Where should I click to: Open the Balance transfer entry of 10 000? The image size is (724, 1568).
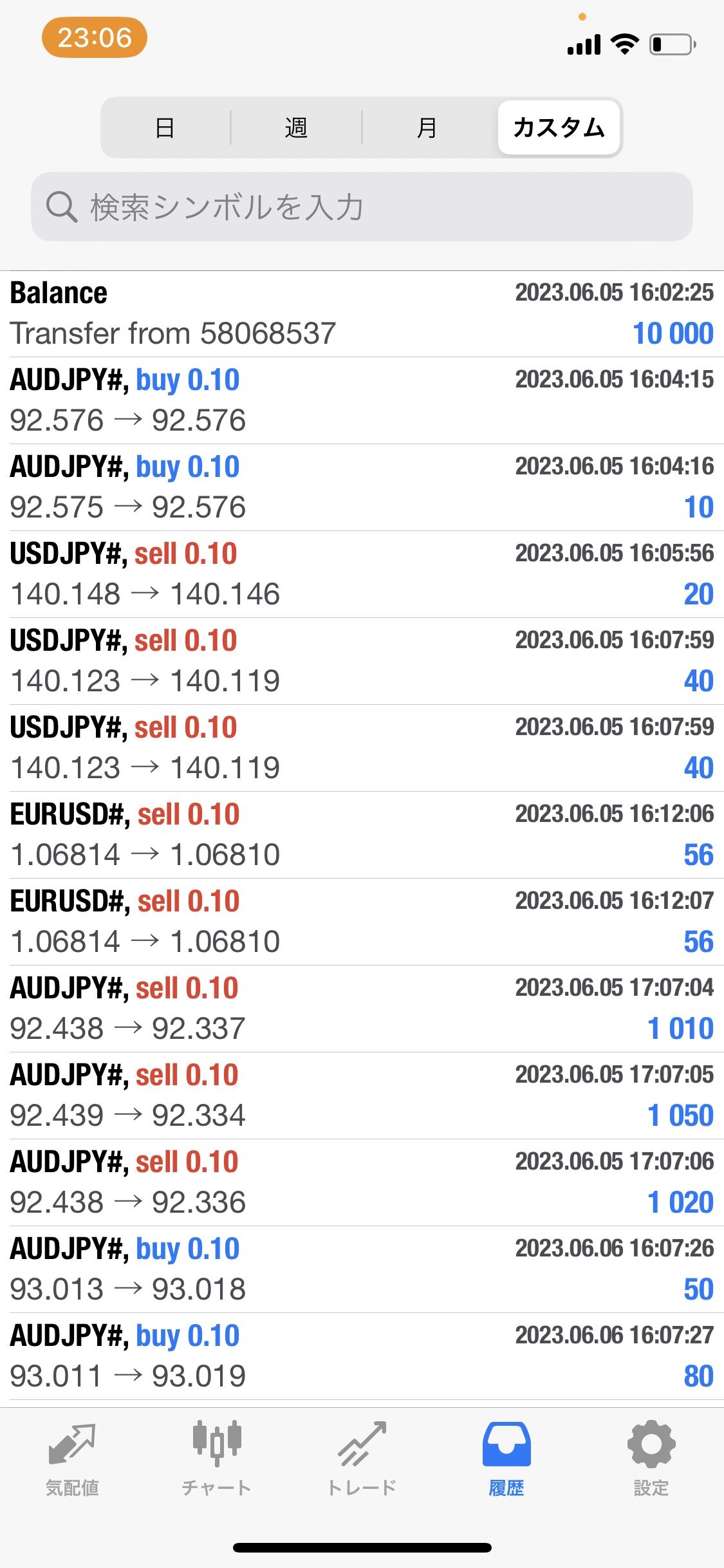tap(362, 313)
